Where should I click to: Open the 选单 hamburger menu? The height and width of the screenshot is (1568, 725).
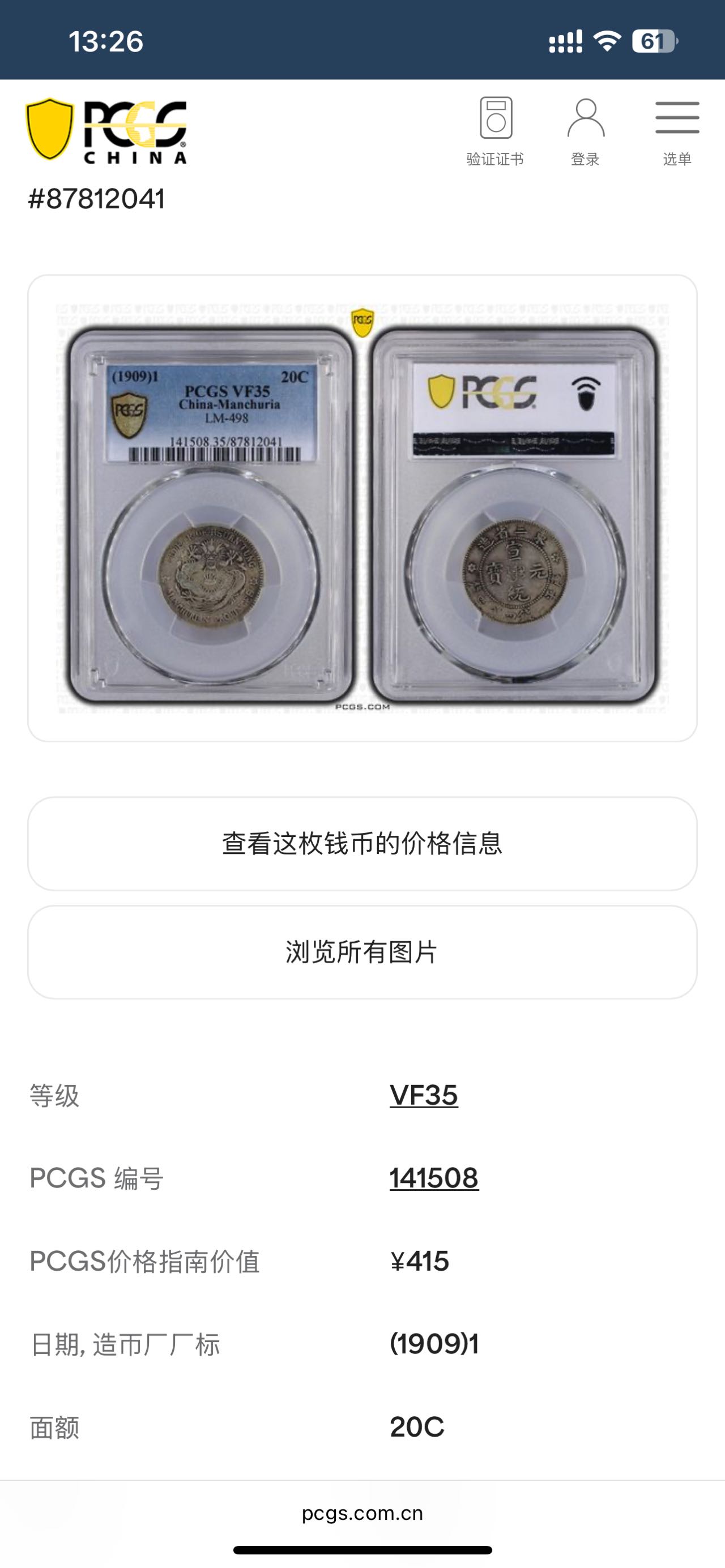click(x=679, y=119)
